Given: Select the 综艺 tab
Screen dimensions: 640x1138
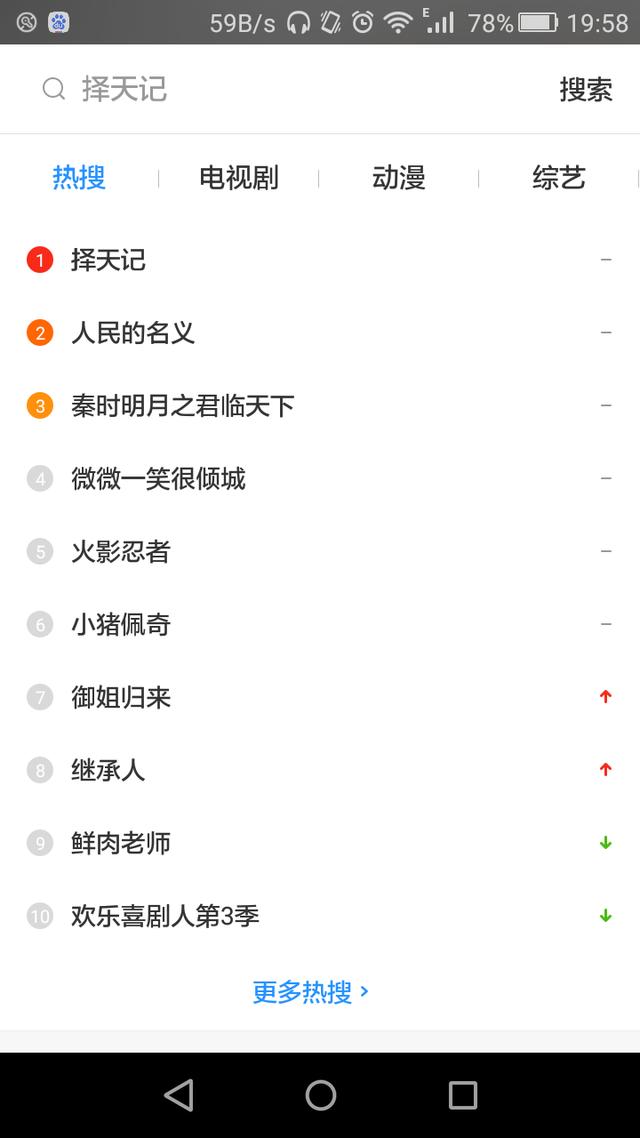Looking at the screenshot, I should click(559, 178).
